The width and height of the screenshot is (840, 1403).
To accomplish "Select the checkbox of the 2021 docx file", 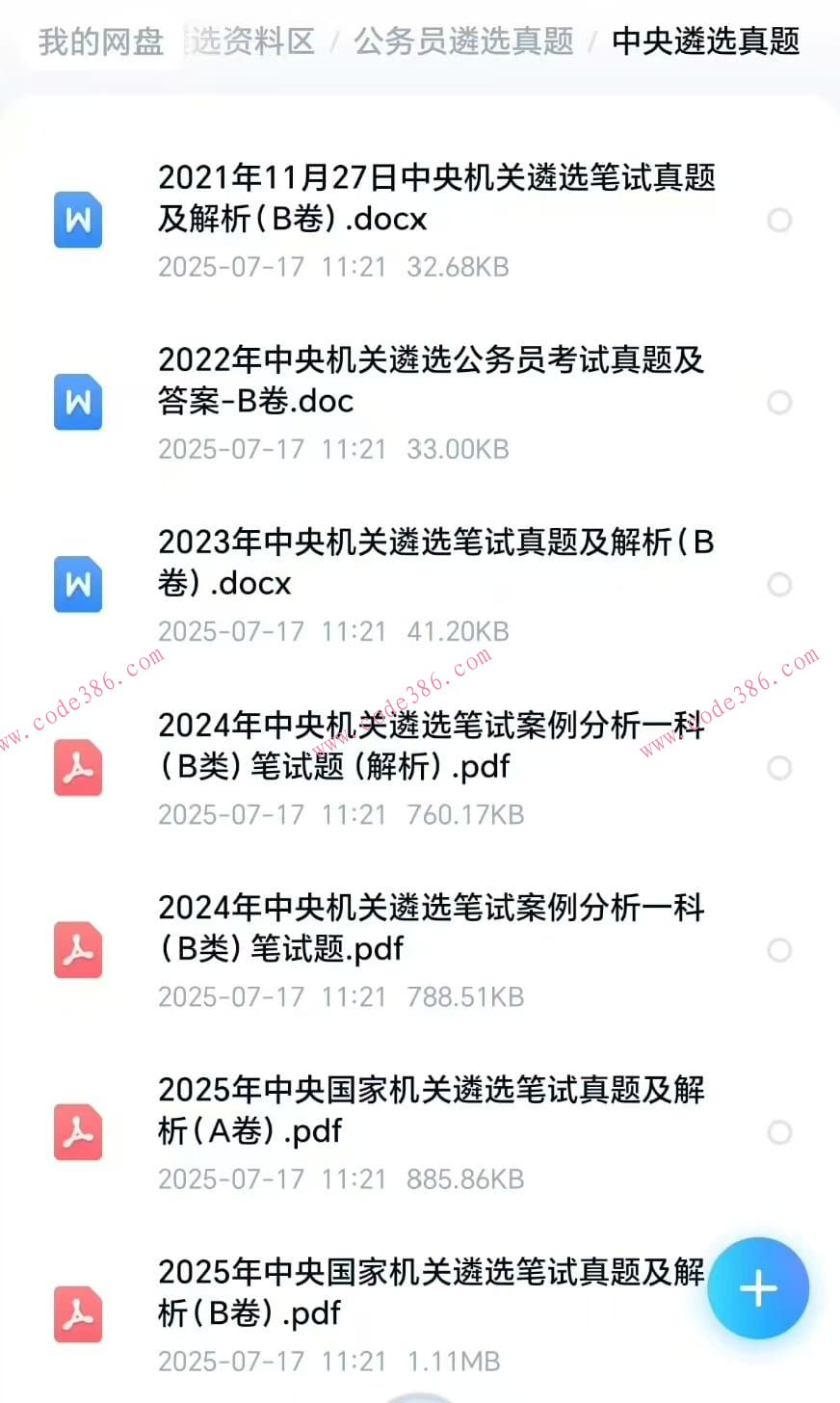I will (779, 220).
